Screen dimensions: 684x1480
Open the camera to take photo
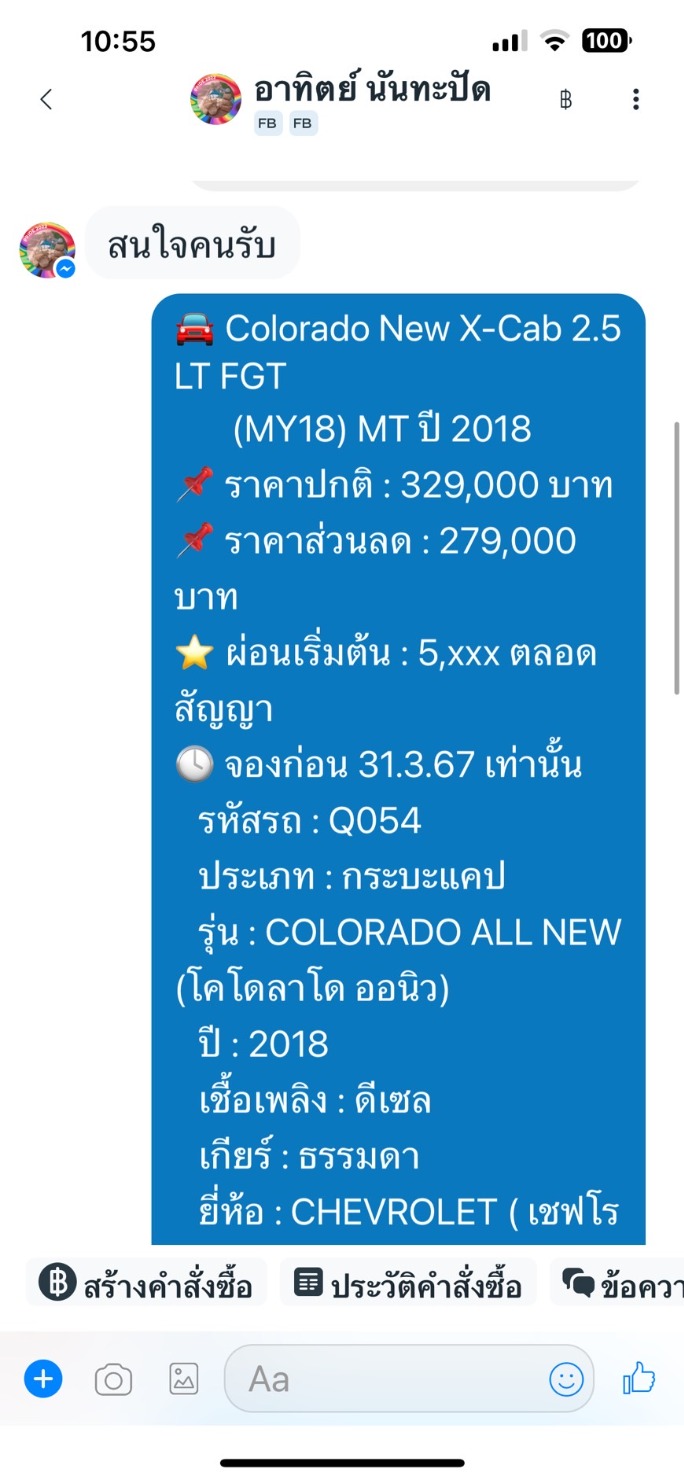[113, 1380]
